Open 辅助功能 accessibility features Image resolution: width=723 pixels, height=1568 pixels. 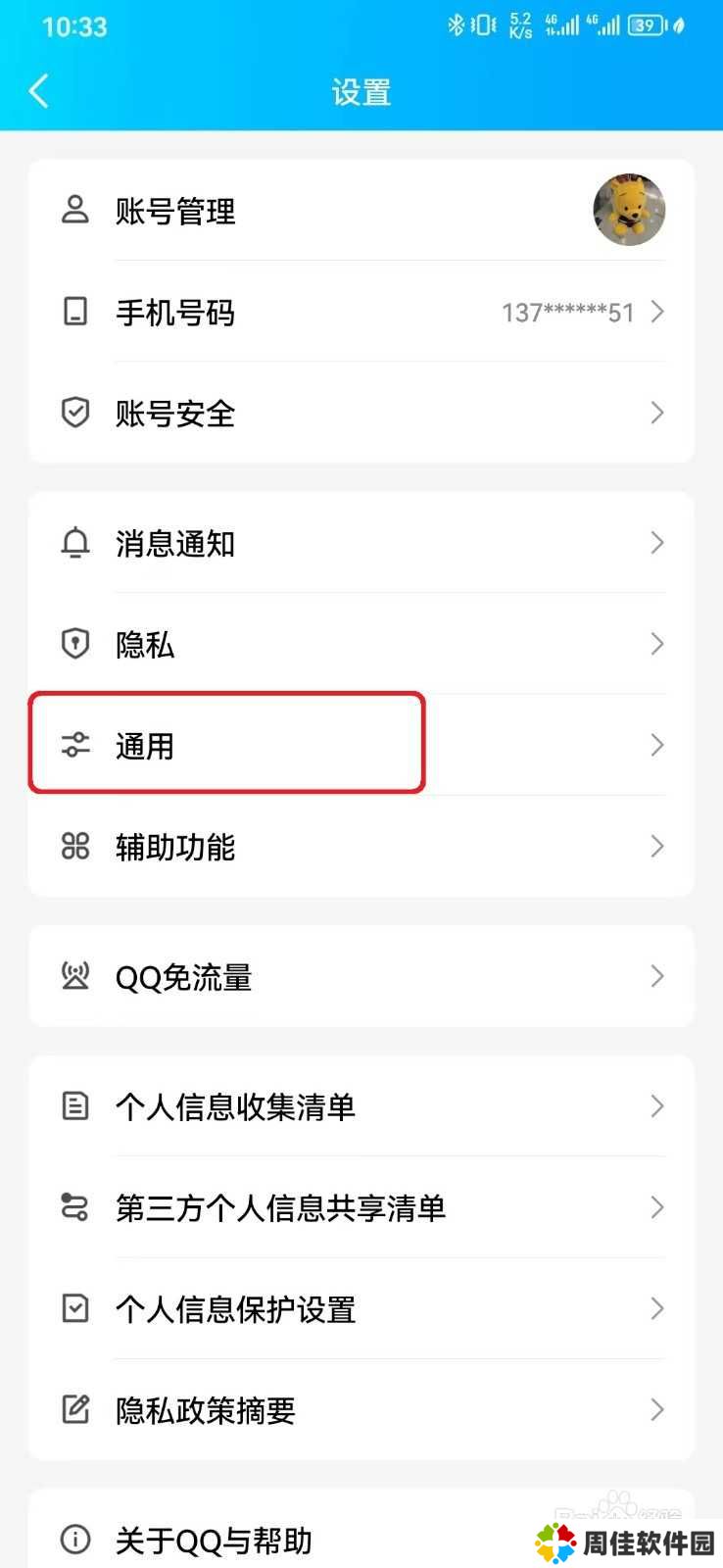point(361,847)
